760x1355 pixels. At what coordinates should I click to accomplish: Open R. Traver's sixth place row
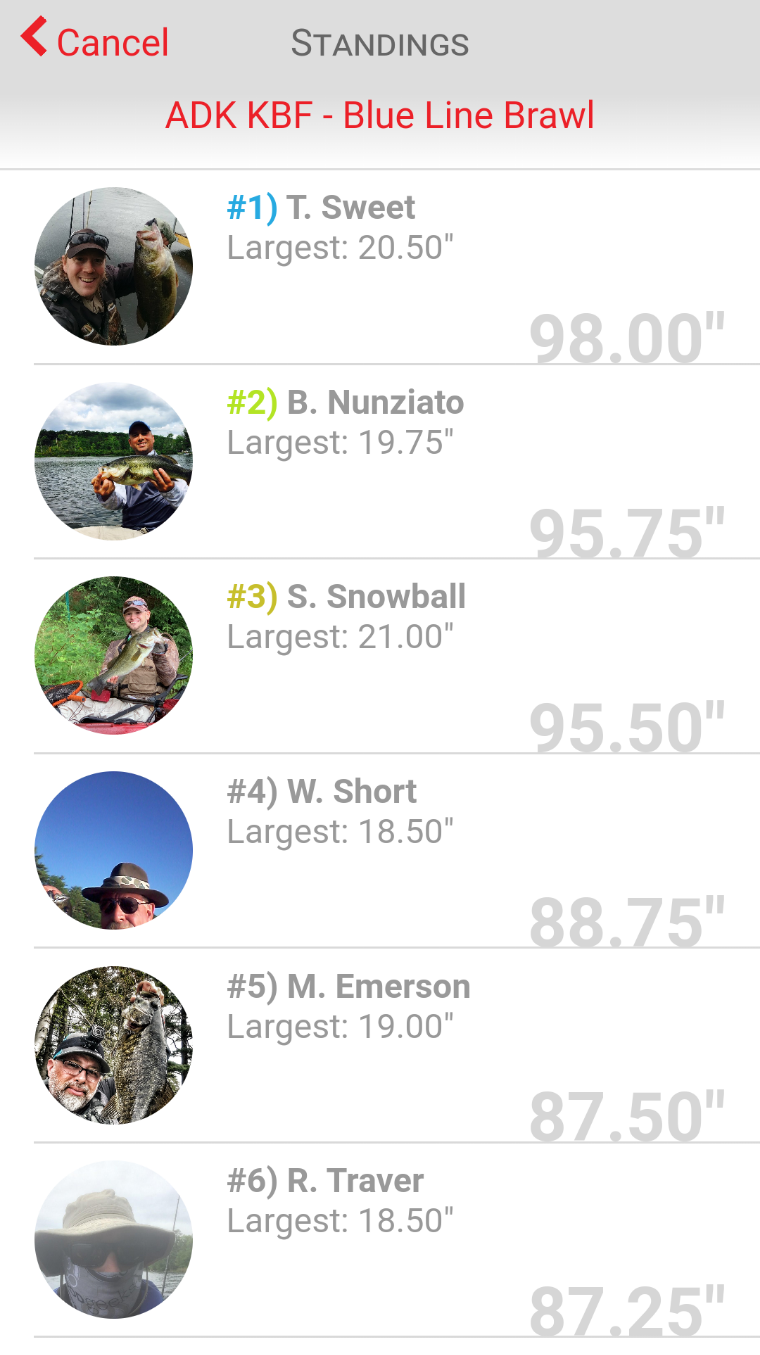point(380,1239)
